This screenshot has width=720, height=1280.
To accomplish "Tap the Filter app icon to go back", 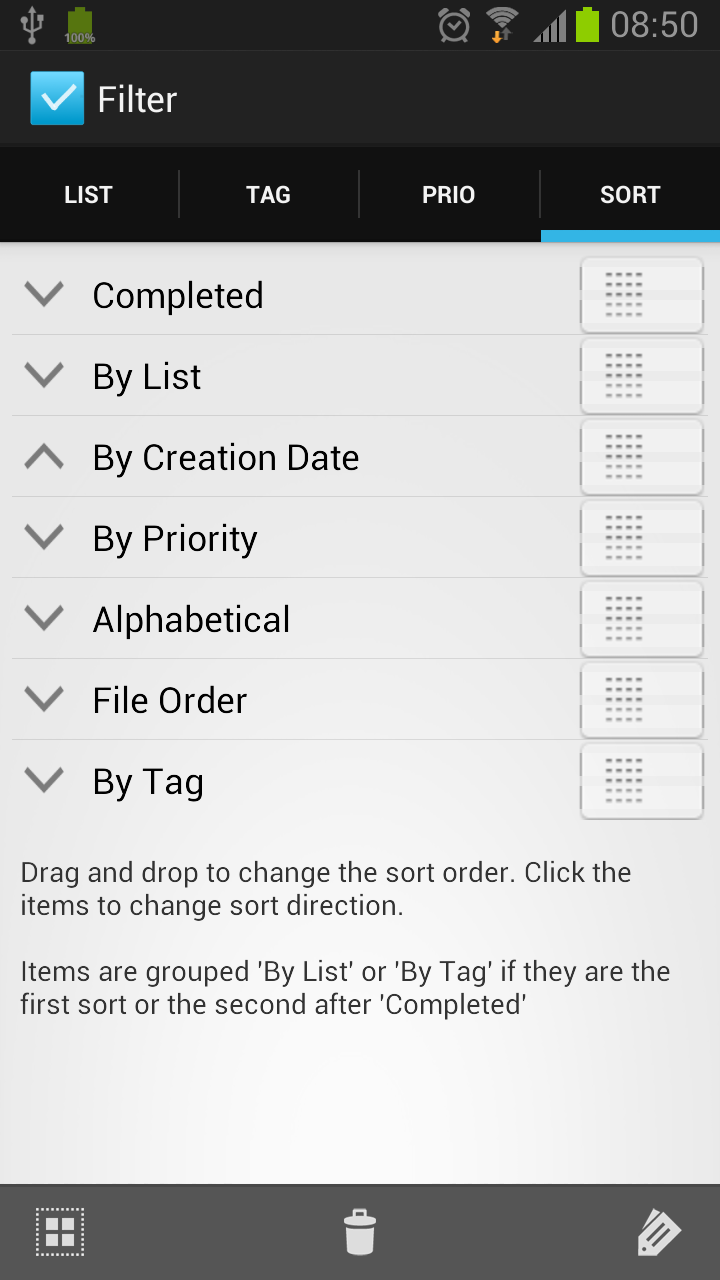I will tap(57, 99).
